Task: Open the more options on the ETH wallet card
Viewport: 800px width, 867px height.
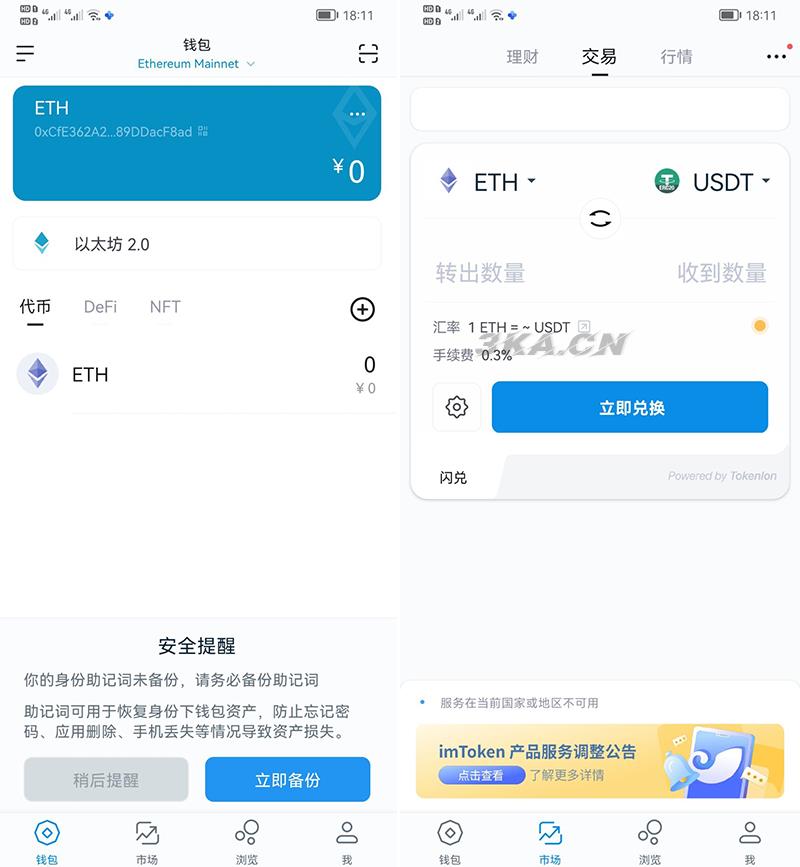Action: [357, 115]
